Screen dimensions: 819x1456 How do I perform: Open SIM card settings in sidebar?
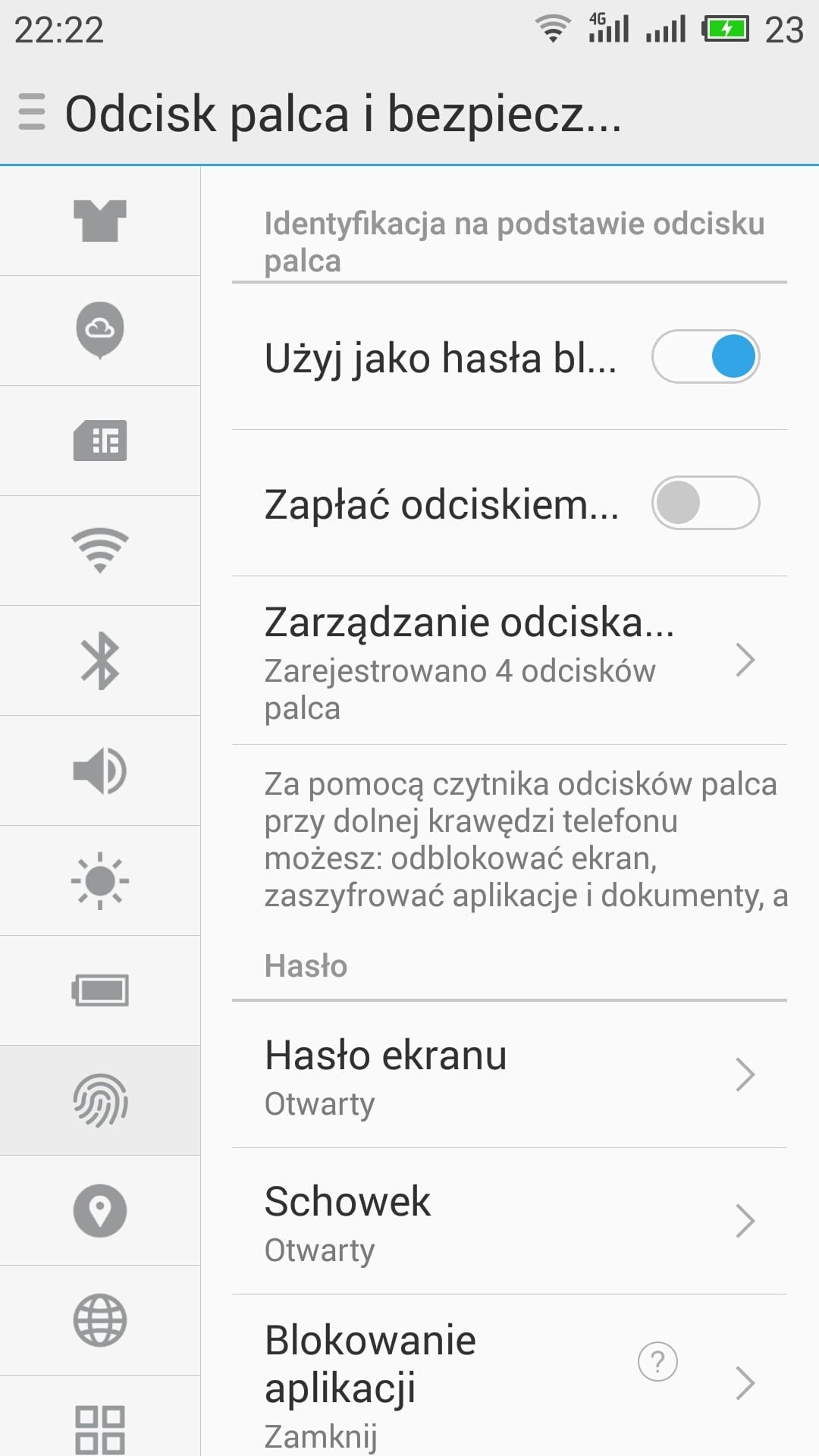[100, 441]
